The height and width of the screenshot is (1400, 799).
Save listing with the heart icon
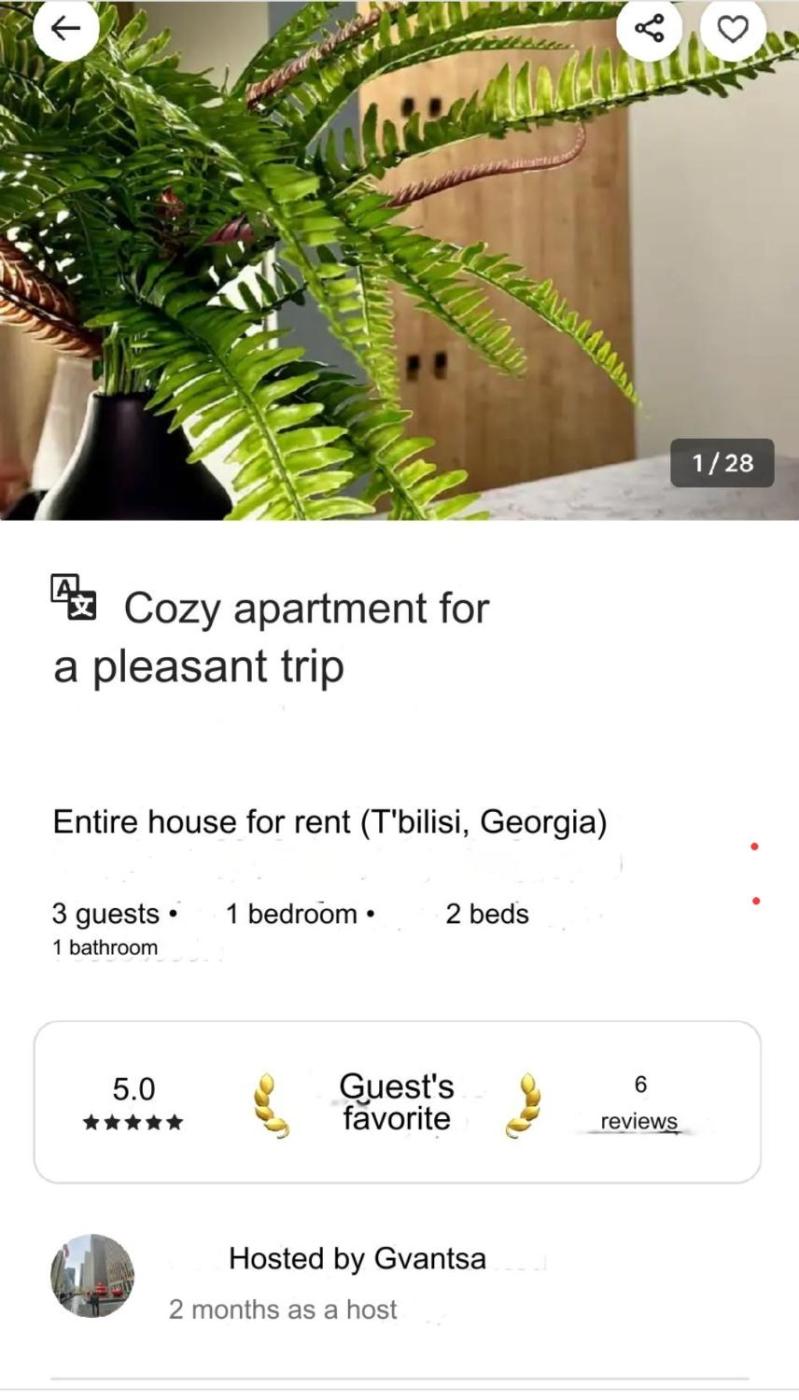tap(733, 29)
